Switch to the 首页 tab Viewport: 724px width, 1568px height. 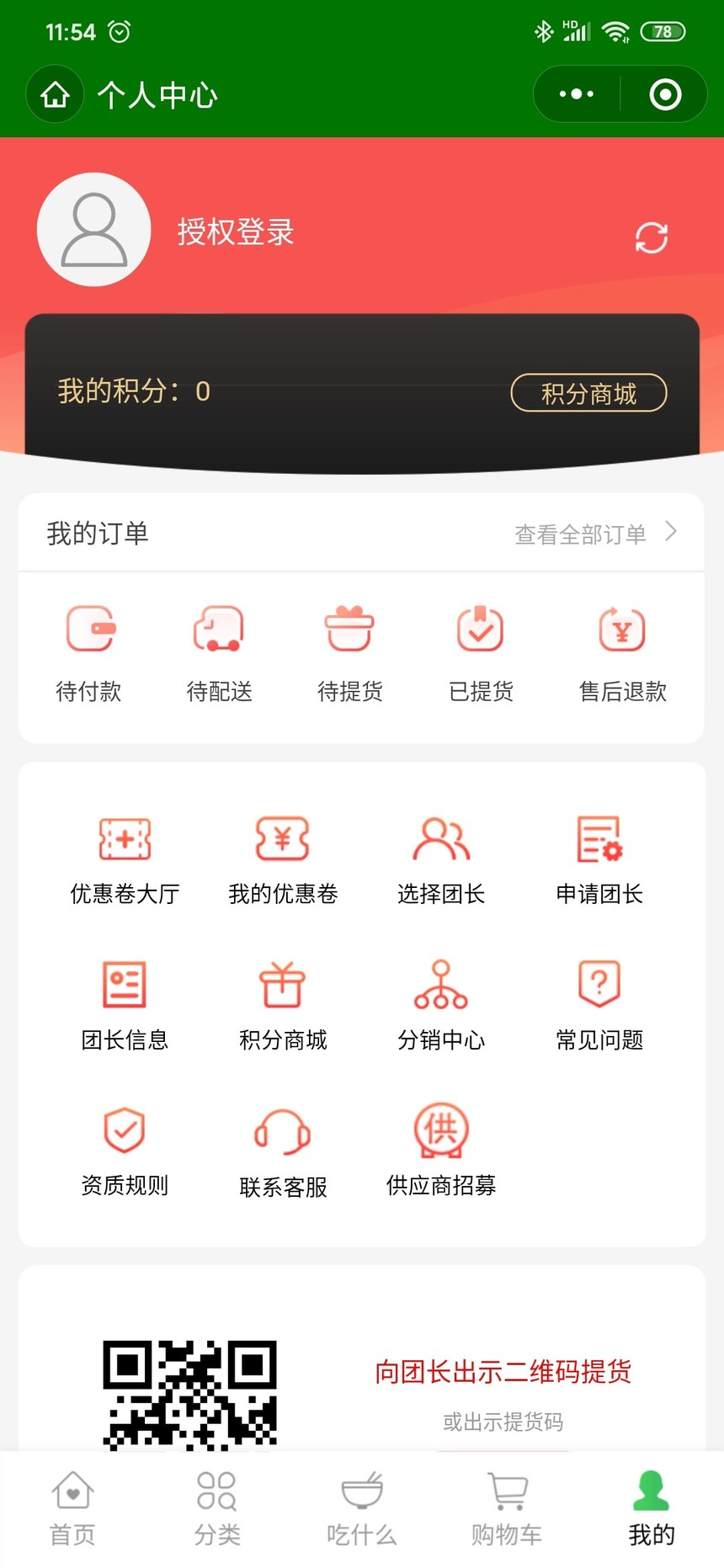(x=72, y=1509)
